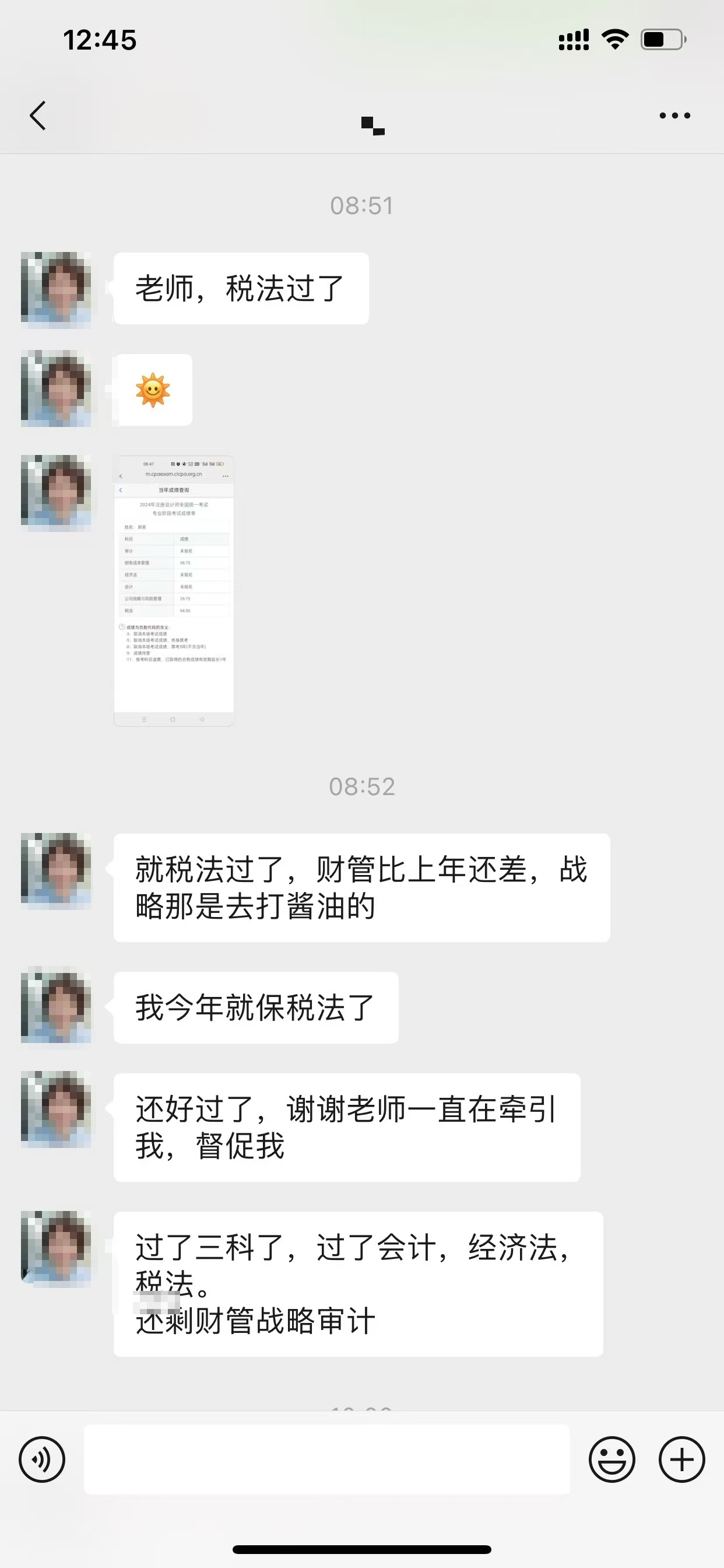Go back to the chat list

[38, 116]
